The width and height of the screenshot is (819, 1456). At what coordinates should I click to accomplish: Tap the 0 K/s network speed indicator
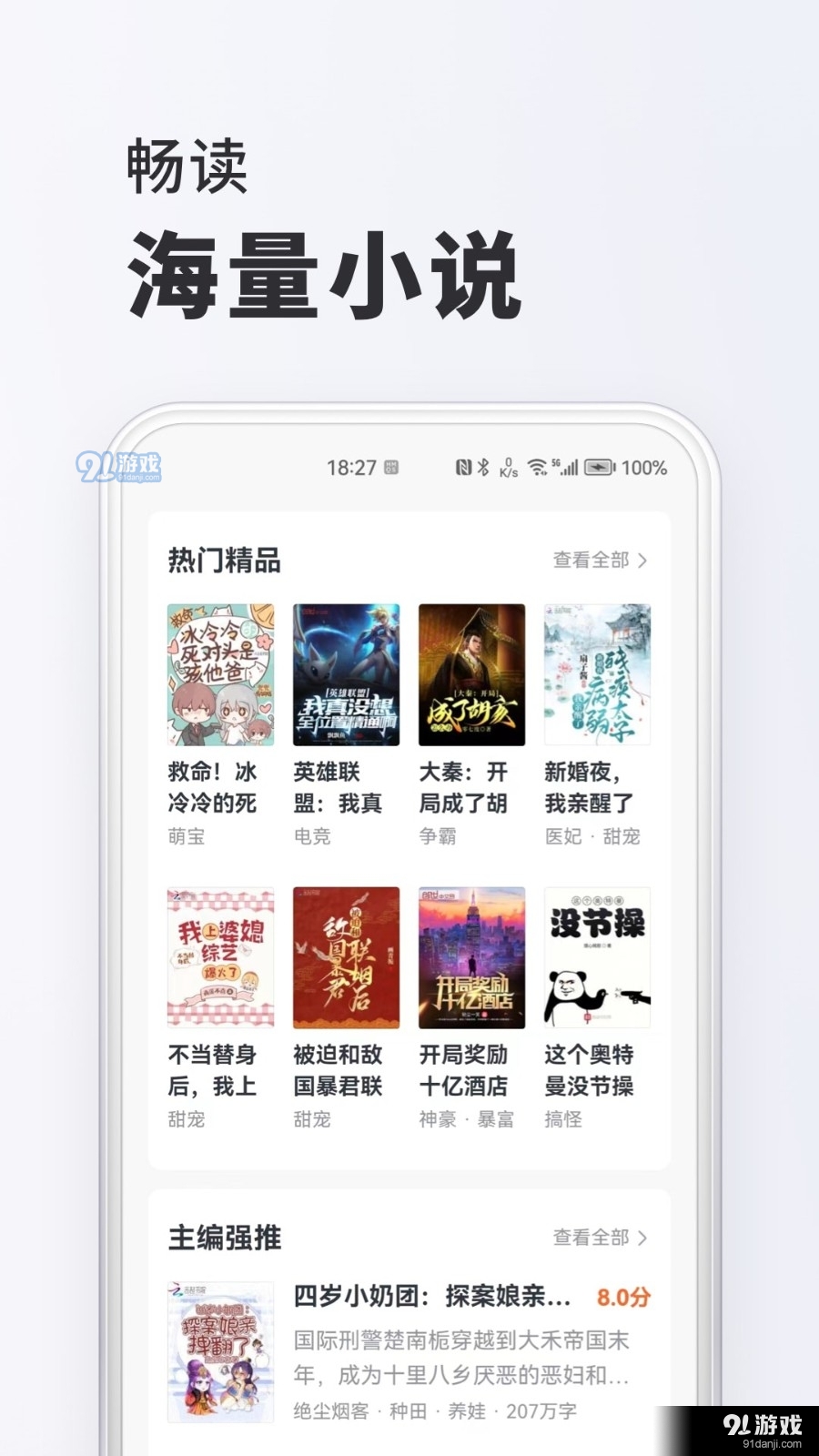[x=507, y=468]
